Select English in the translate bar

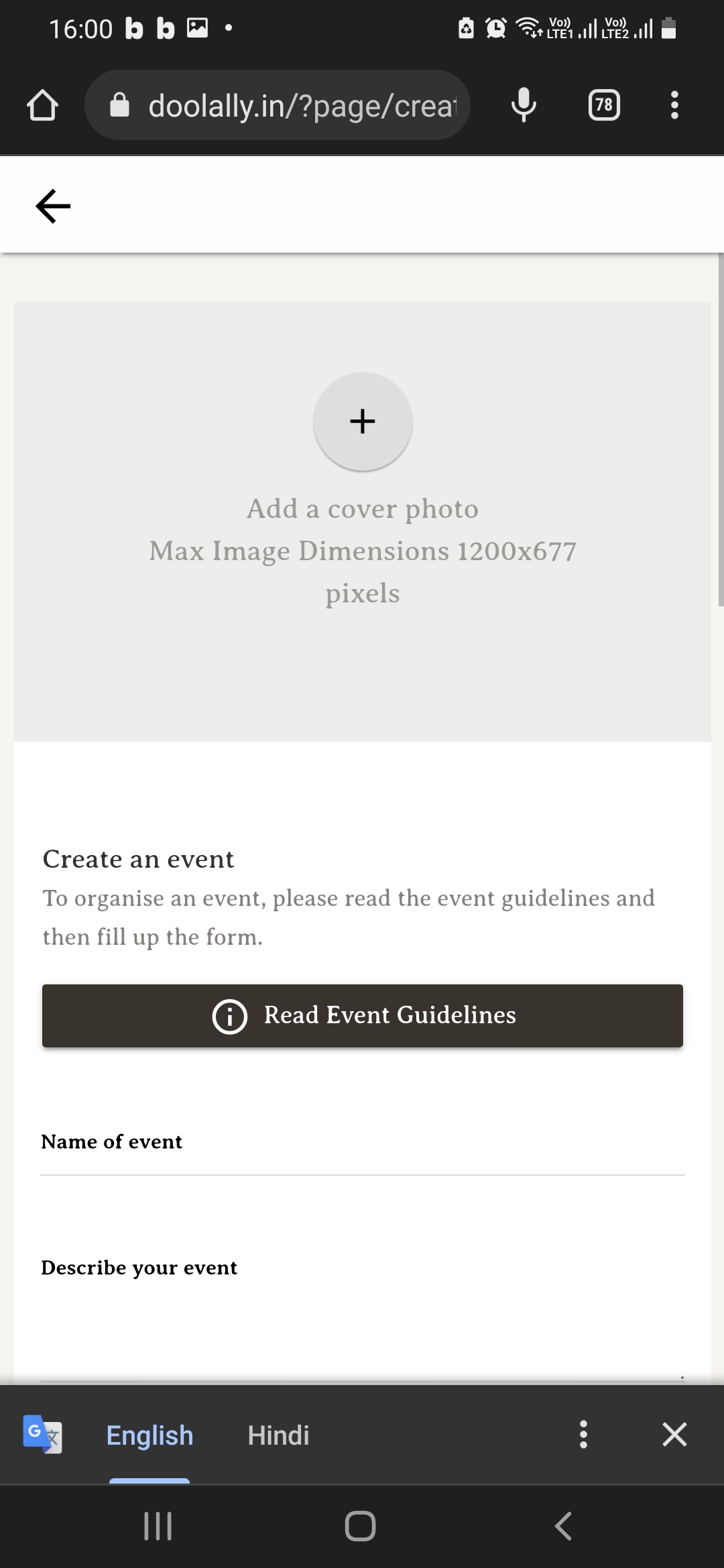pos(149,1435)
